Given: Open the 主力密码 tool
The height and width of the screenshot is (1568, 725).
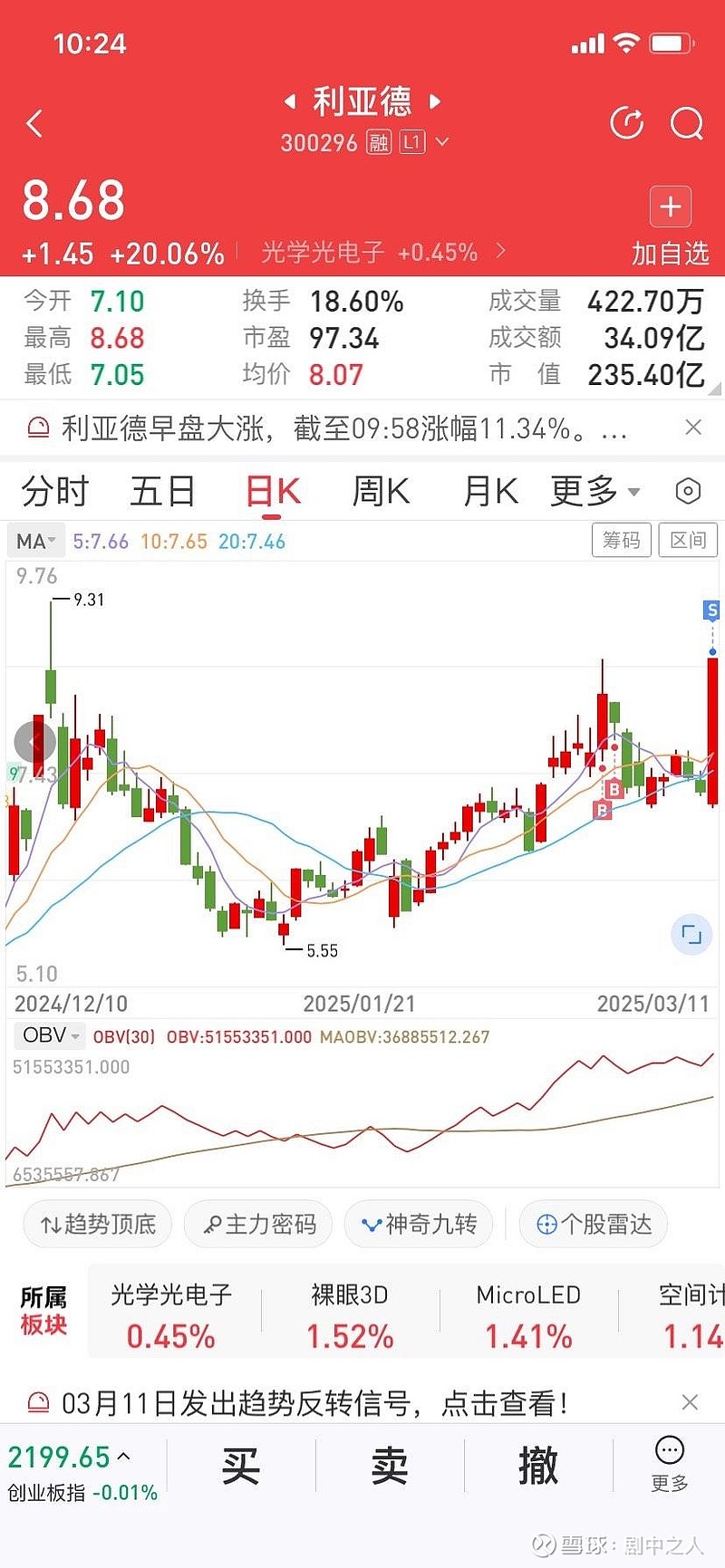Looking at the screenshot, I should [257, 1224].
